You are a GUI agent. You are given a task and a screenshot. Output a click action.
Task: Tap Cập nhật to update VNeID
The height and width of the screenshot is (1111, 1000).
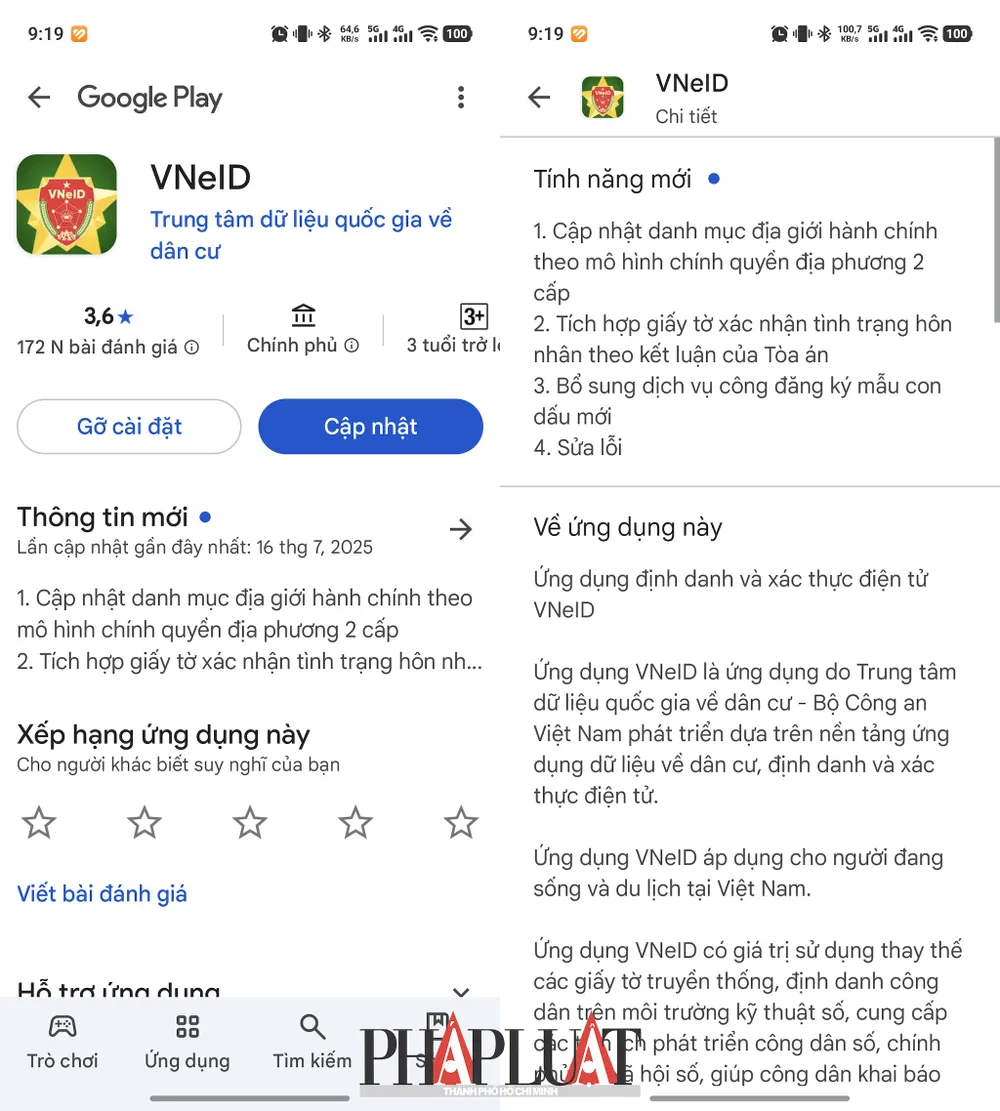[370, 427]
